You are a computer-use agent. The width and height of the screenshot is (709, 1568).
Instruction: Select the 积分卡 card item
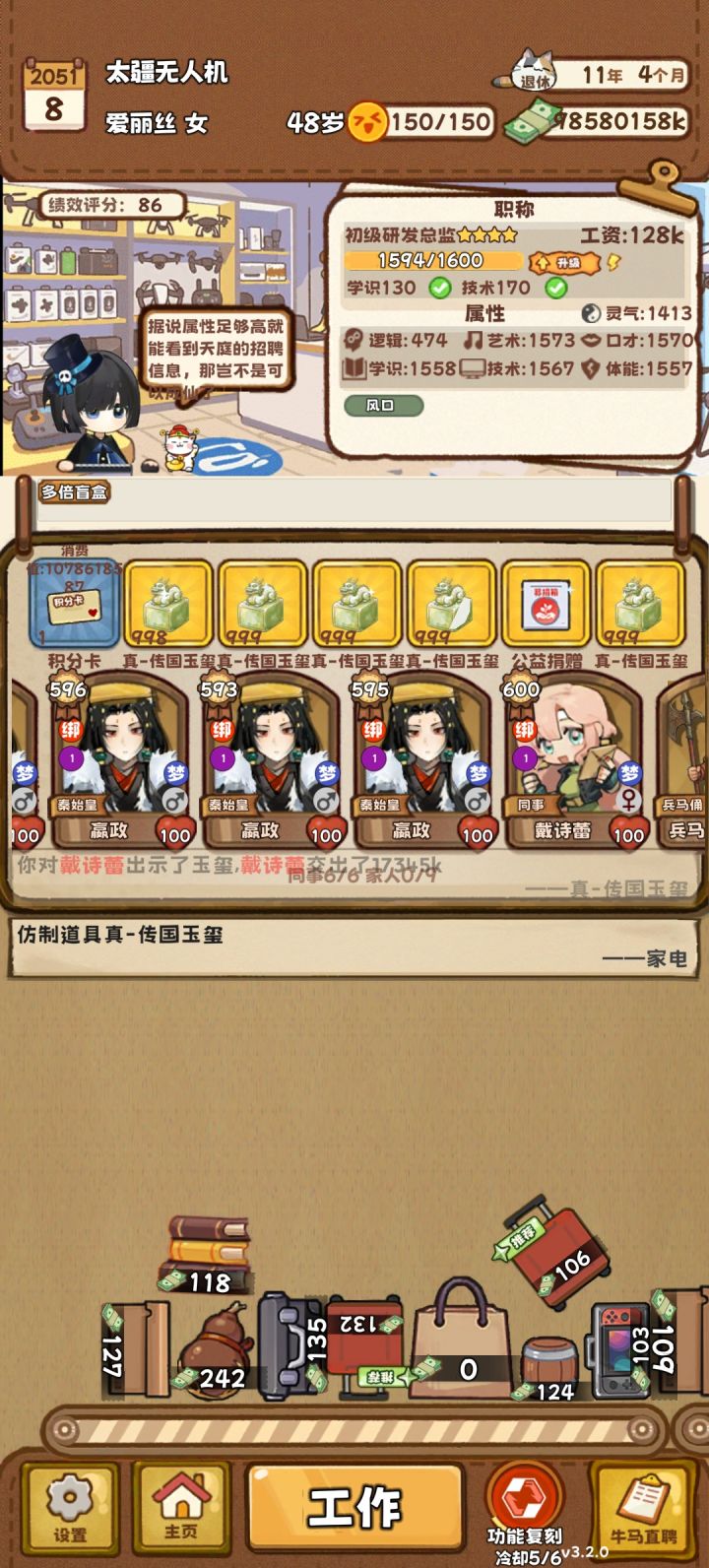point(74,603)
